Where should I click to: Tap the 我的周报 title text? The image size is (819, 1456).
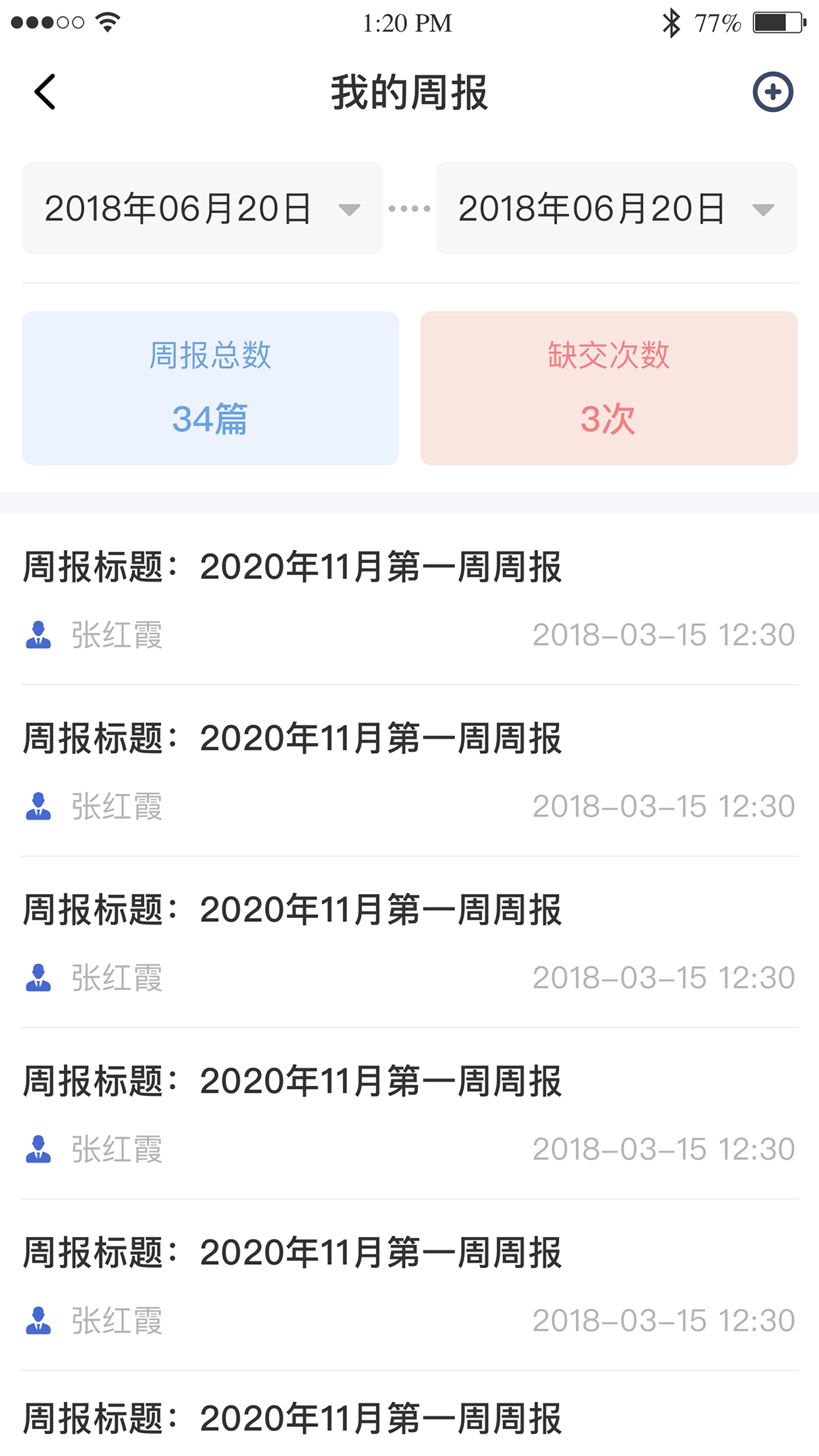coord(409,92)
